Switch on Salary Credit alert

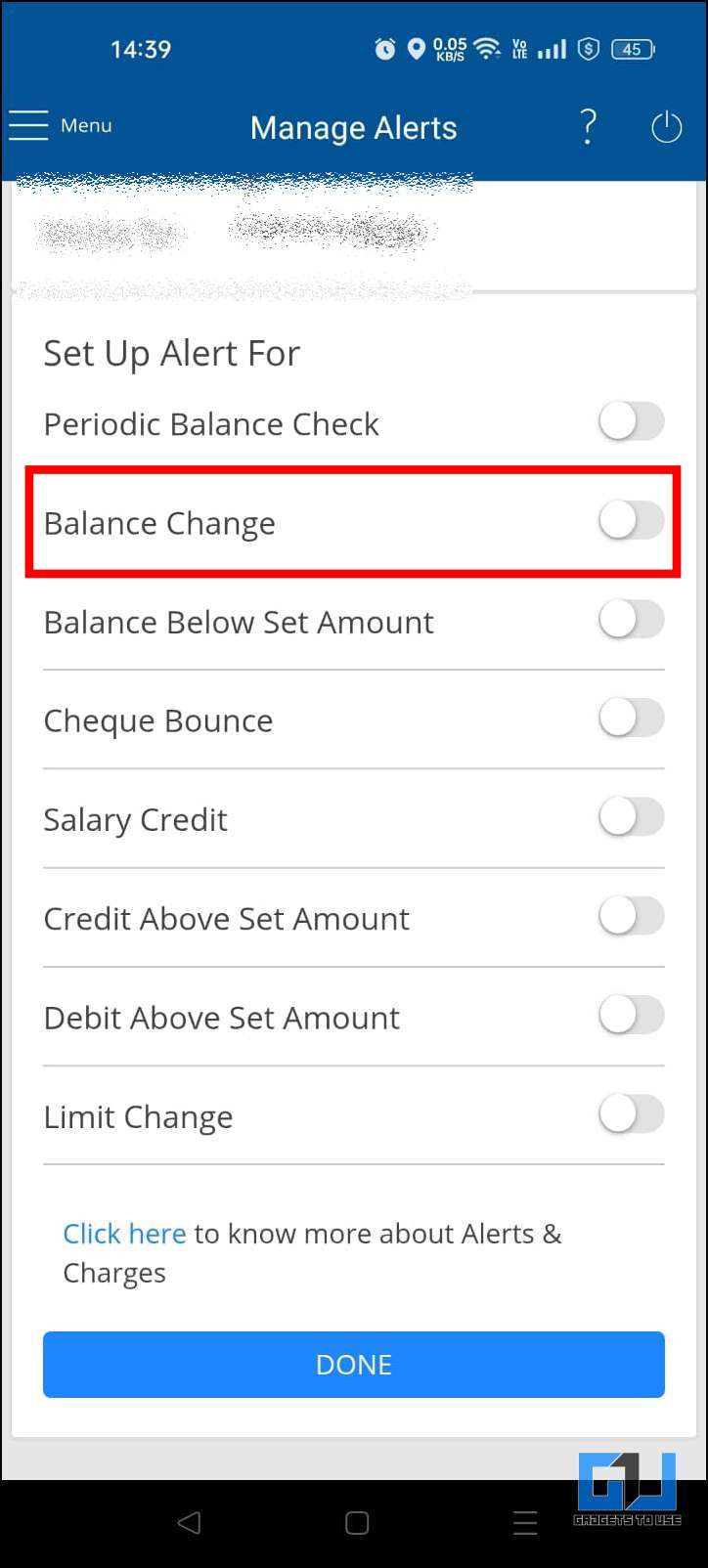(x=632, y=817)
